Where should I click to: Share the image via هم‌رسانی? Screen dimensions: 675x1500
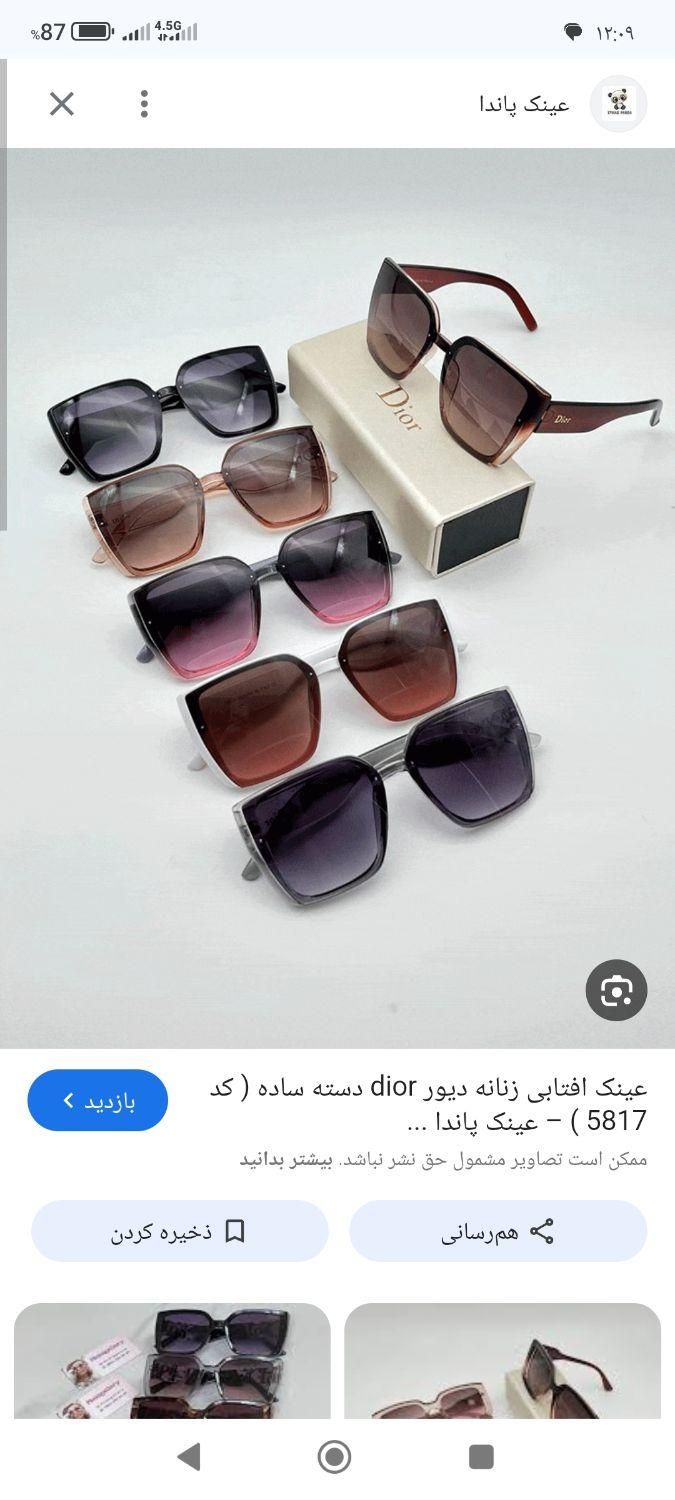[498, 1231]
